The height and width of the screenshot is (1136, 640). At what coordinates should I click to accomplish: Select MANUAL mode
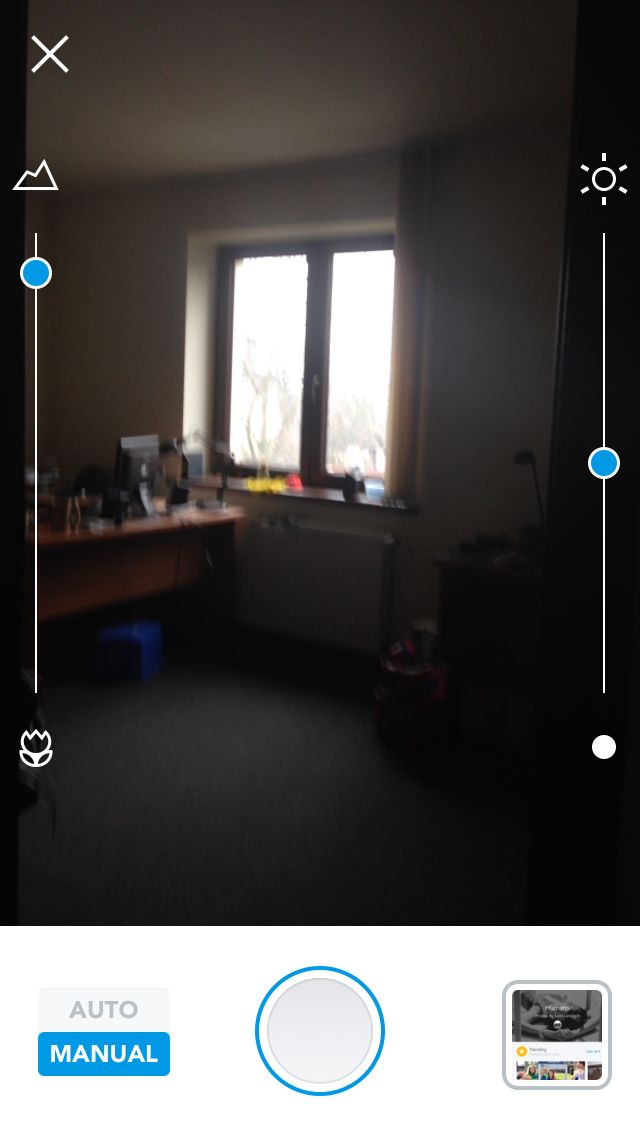pyautogui.click(x=104, y=1053)
